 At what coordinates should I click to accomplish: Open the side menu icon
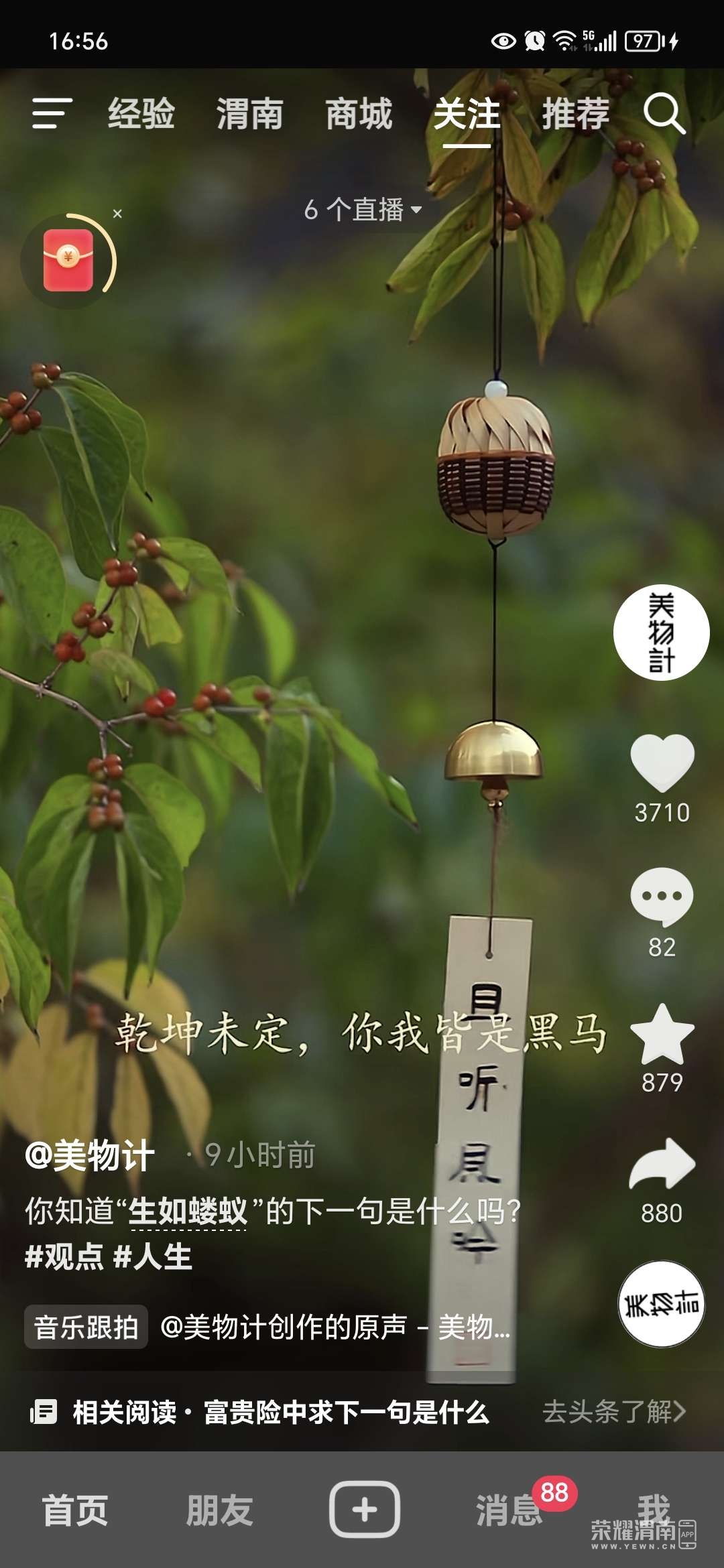(x=52, y=113)
